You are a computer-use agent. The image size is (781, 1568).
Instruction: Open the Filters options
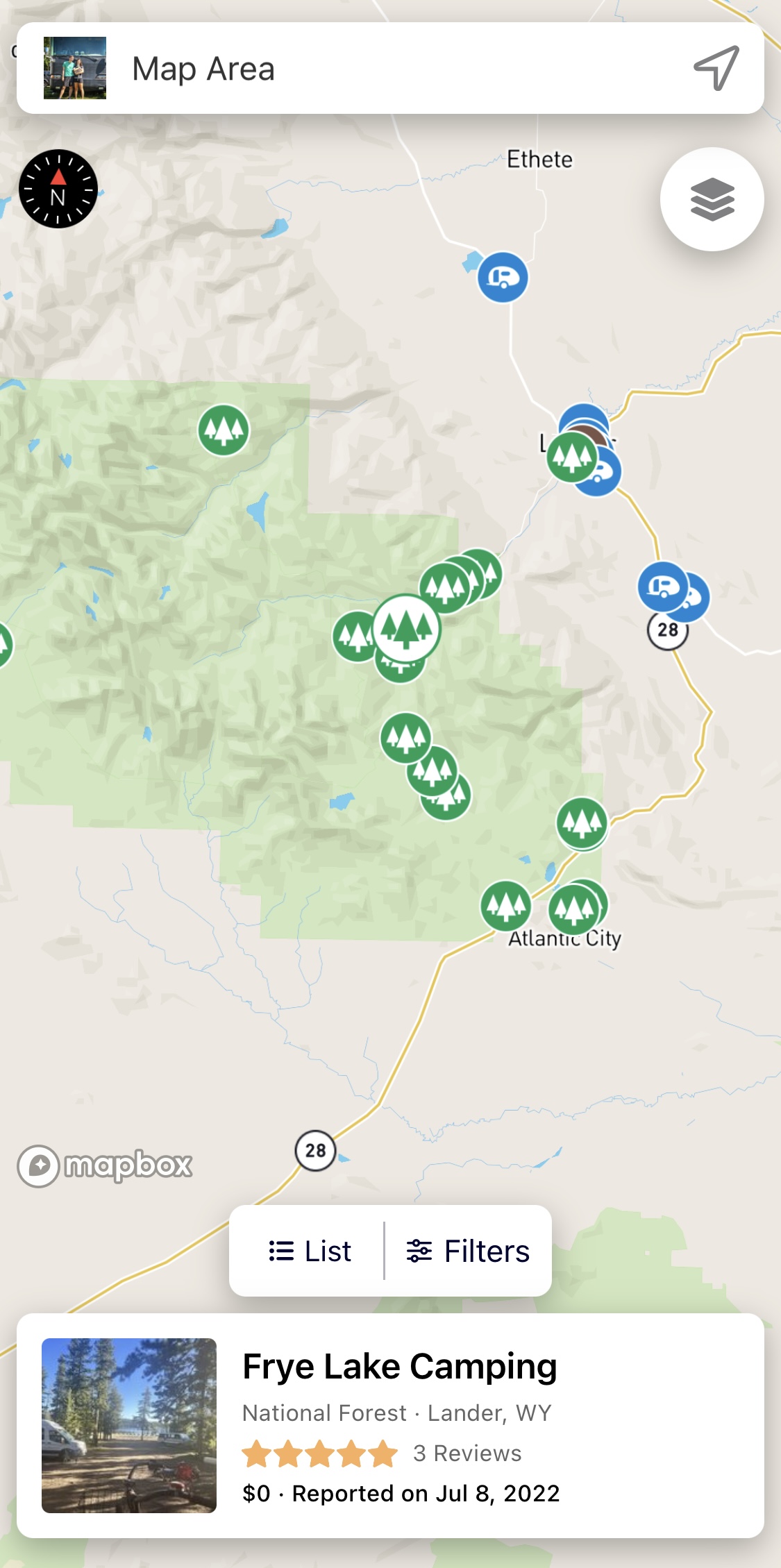[x=468, y=1251]
